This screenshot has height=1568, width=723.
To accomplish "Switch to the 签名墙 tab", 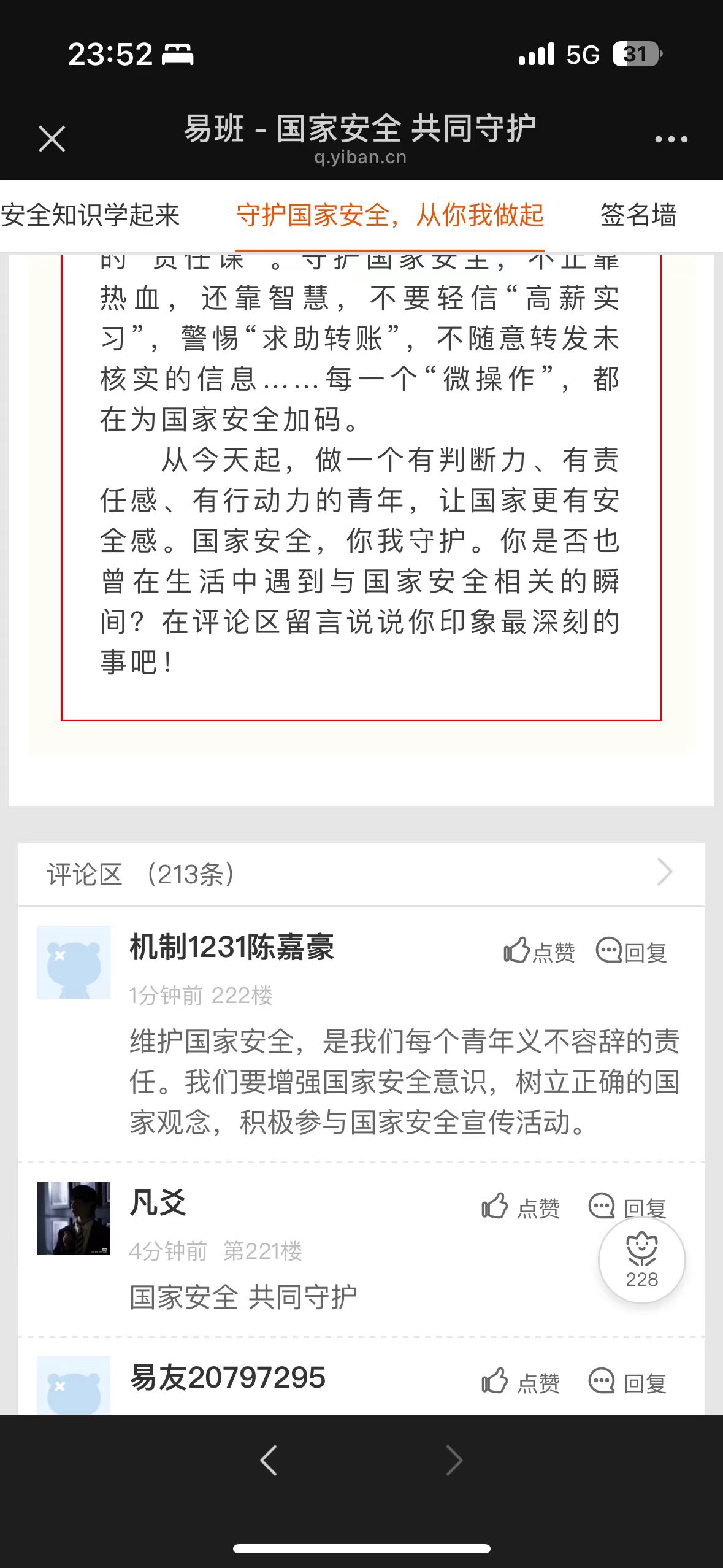I will pos(638,215).
